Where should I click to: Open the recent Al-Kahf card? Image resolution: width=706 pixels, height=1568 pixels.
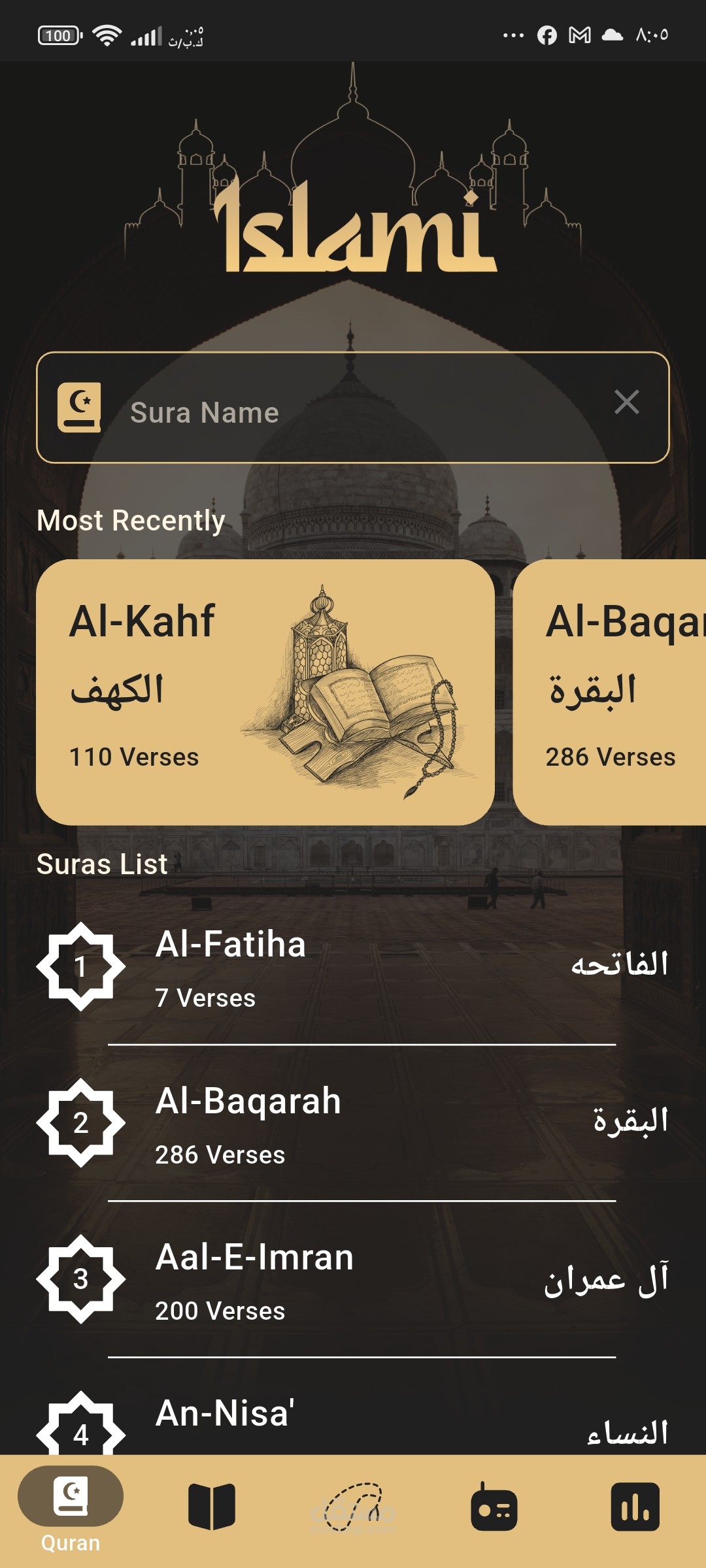(x=265, y=692)
